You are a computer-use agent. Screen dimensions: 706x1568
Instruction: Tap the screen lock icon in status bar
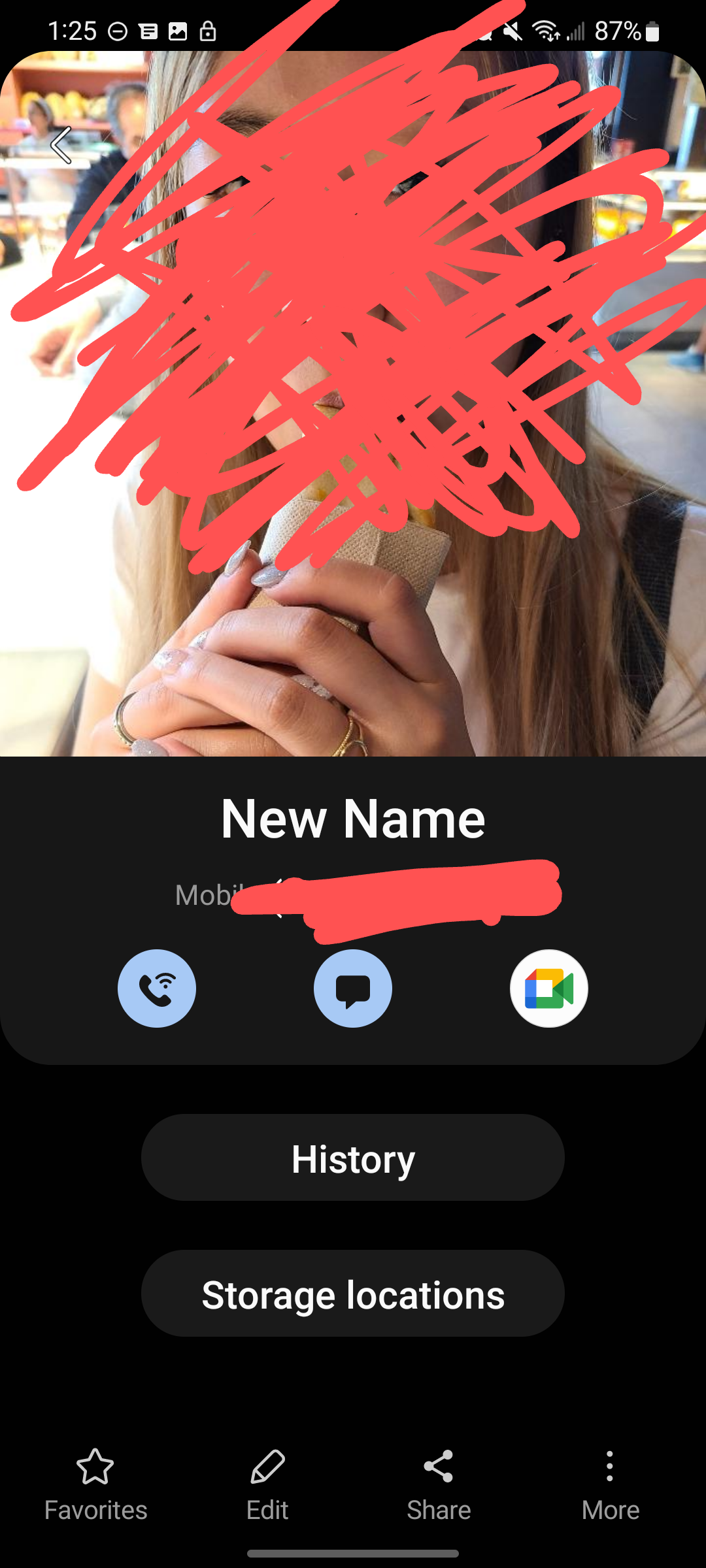click(x=208, y=31)
